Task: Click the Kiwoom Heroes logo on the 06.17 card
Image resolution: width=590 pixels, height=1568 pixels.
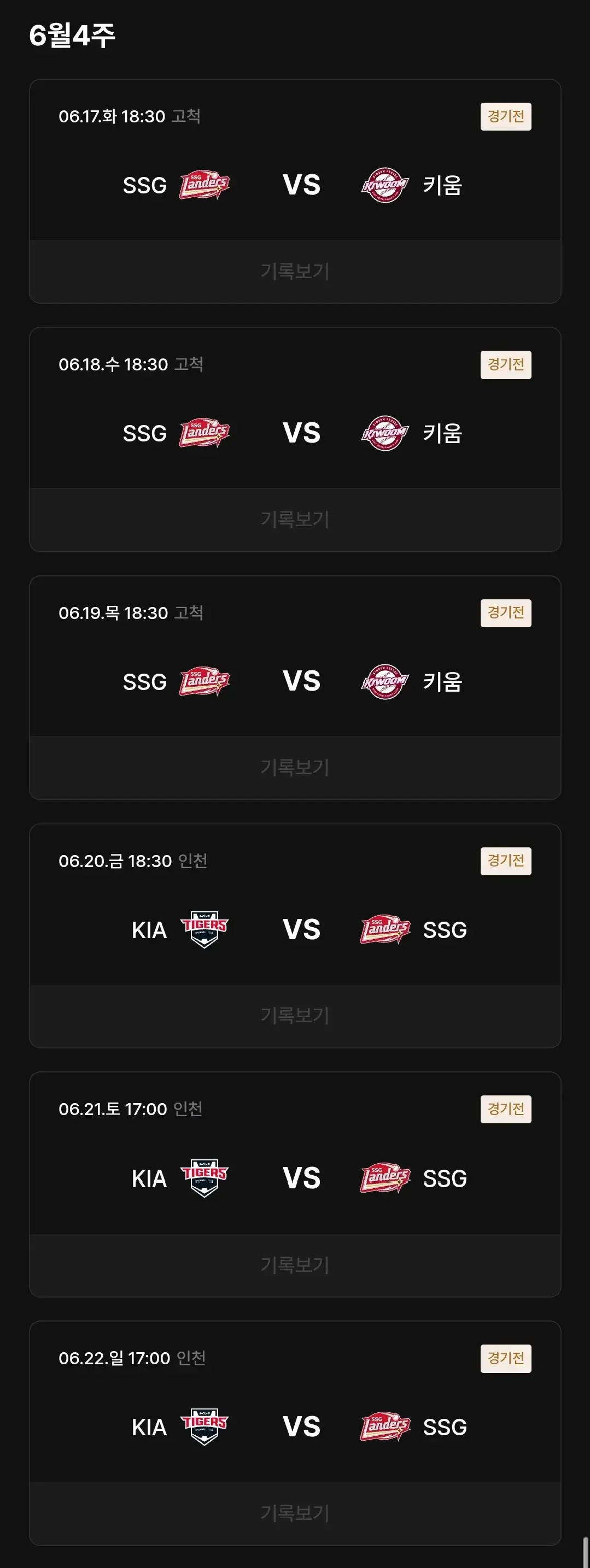Action: click(383, 186)
